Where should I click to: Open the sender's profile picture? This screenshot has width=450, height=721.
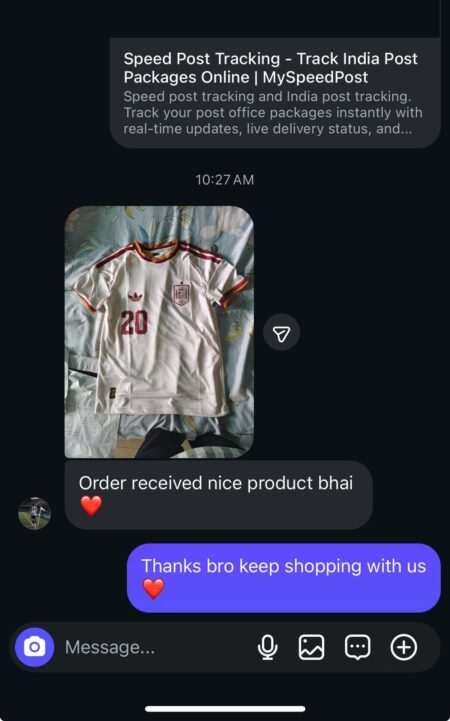click(x=34, y=513)
